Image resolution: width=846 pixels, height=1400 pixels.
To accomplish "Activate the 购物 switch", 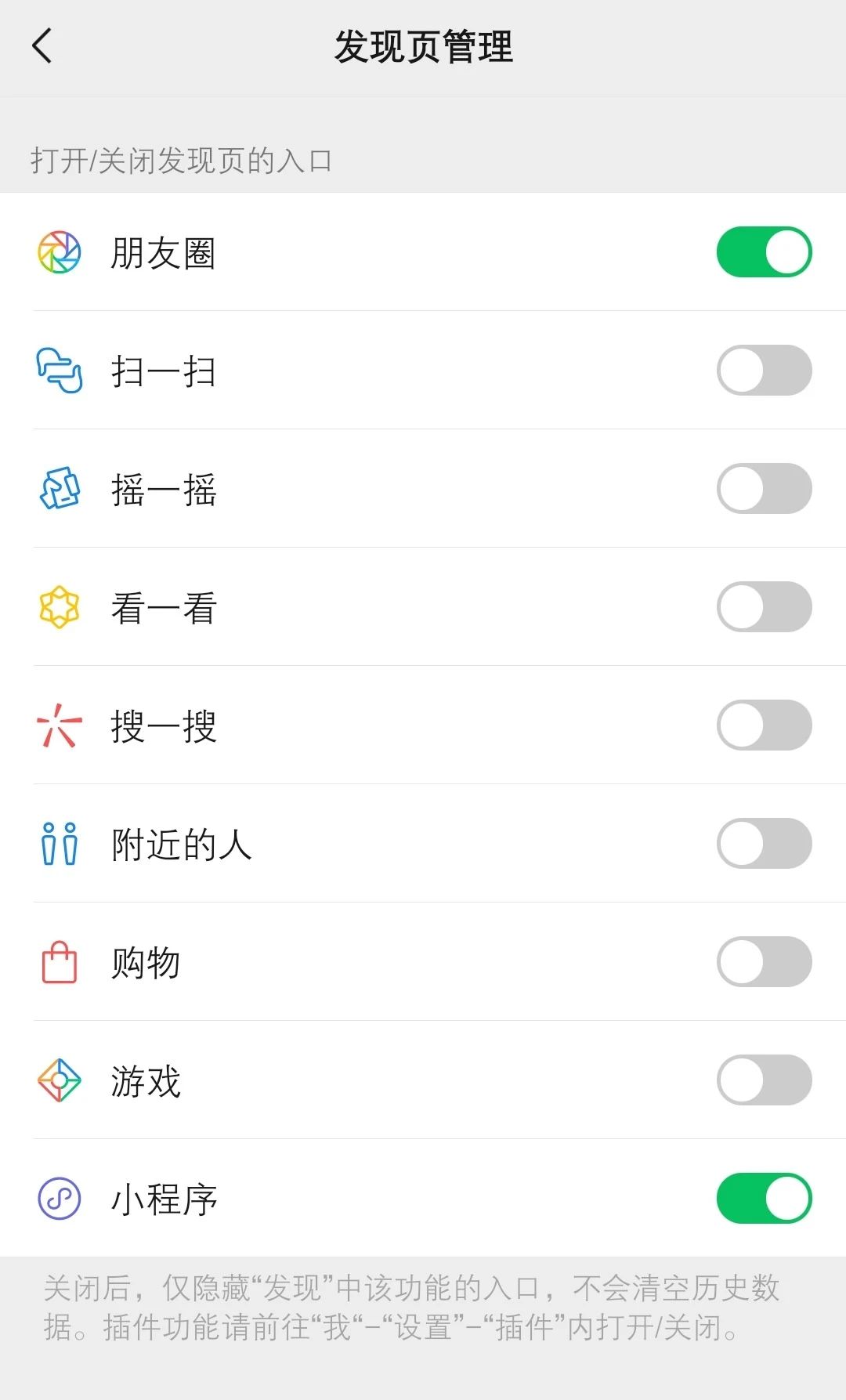I will (x=764, y=962).
